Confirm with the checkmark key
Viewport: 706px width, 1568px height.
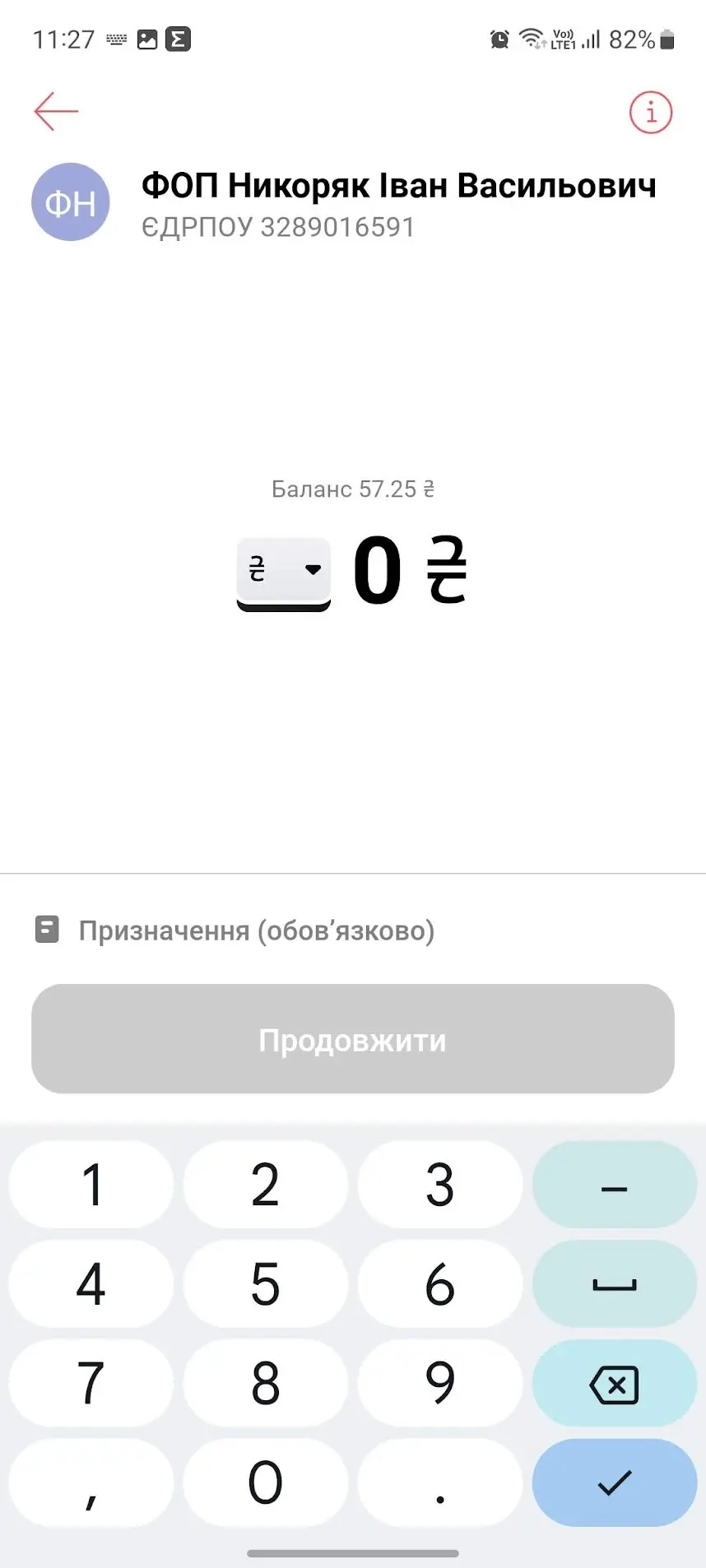[x=615, y=1482]
